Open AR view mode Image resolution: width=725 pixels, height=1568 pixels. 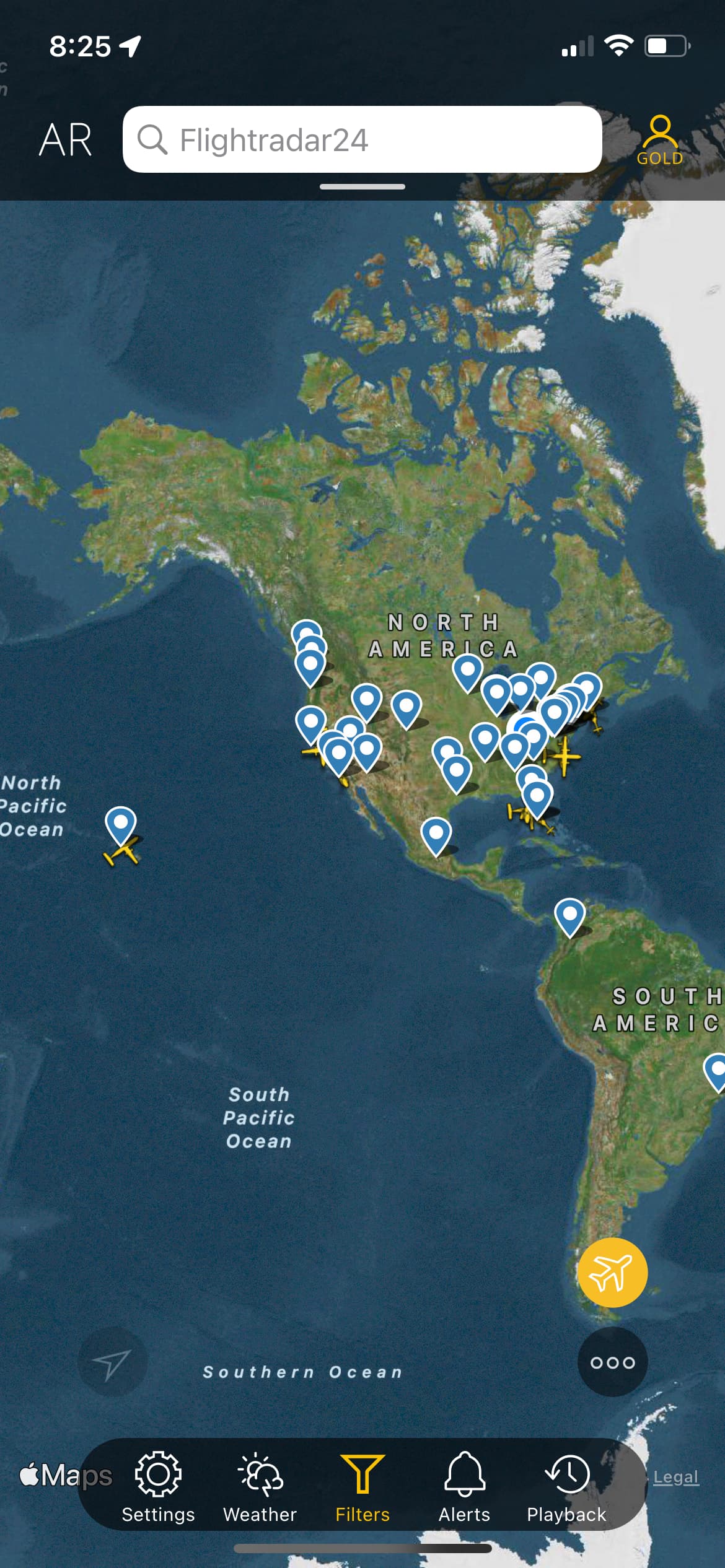(x=66, y=140)
